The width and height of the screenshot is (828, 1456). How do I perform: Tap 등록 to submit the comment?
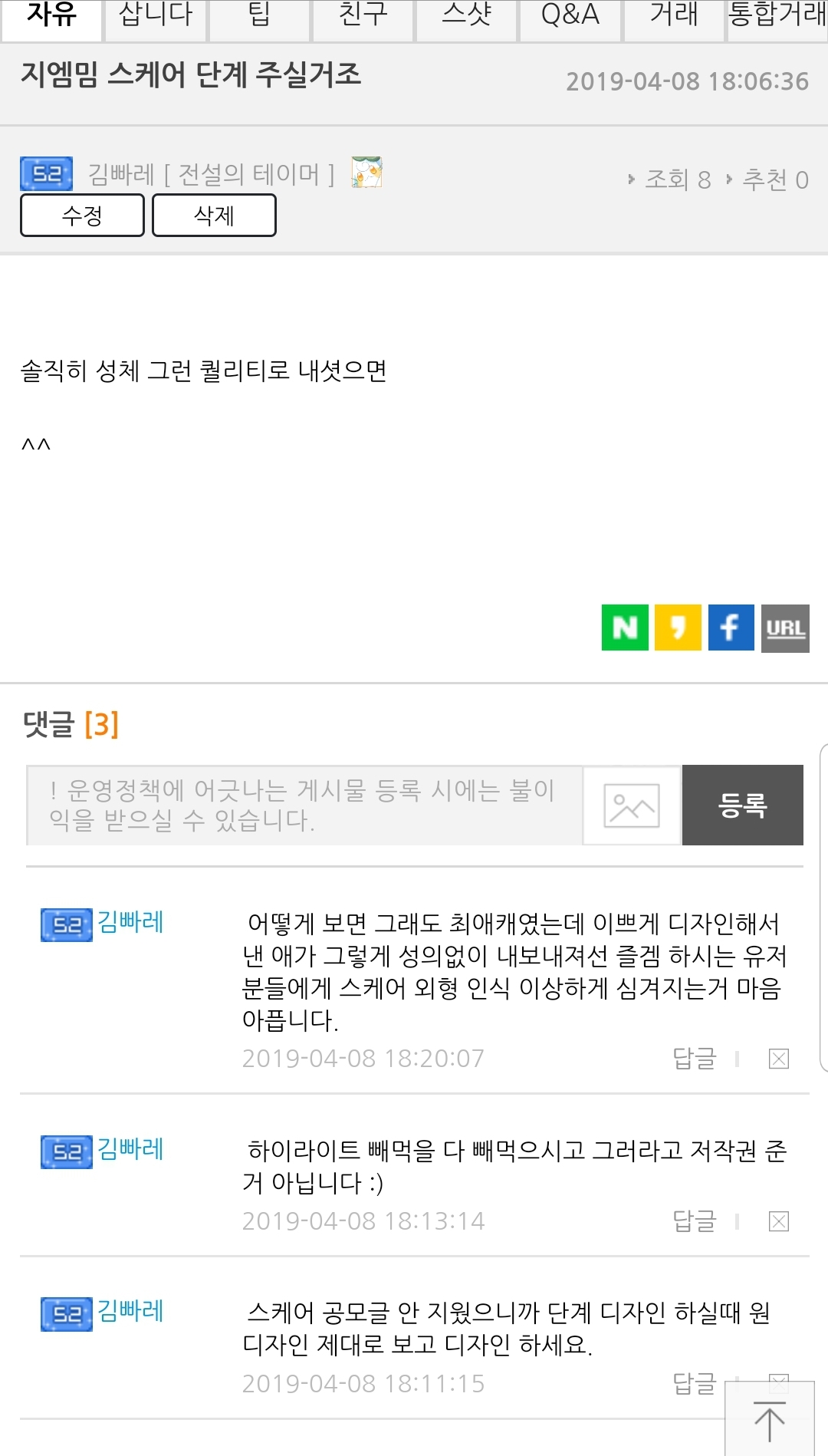(x=742, y=805)
